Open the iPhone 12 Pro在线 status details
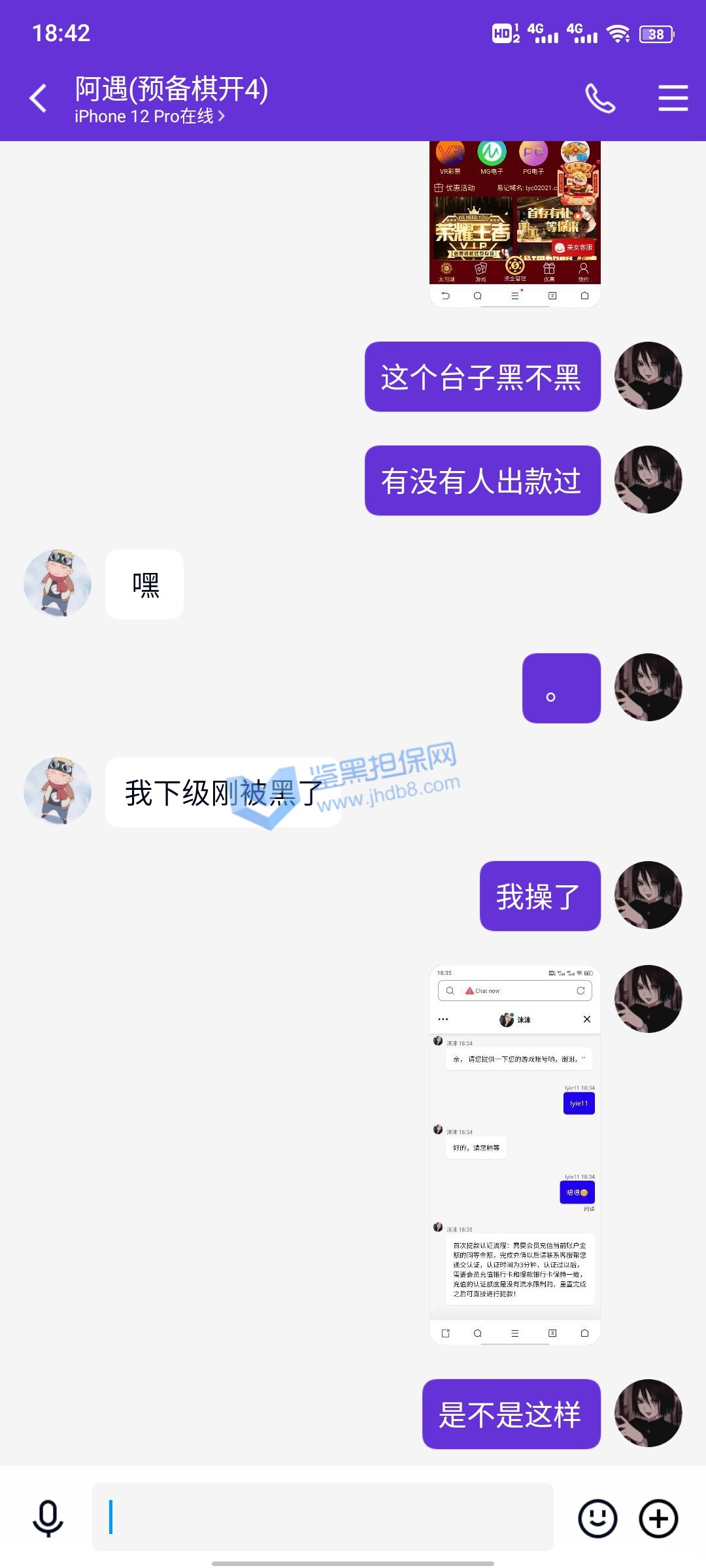The image size is (706, 1568). coord(150,116)
